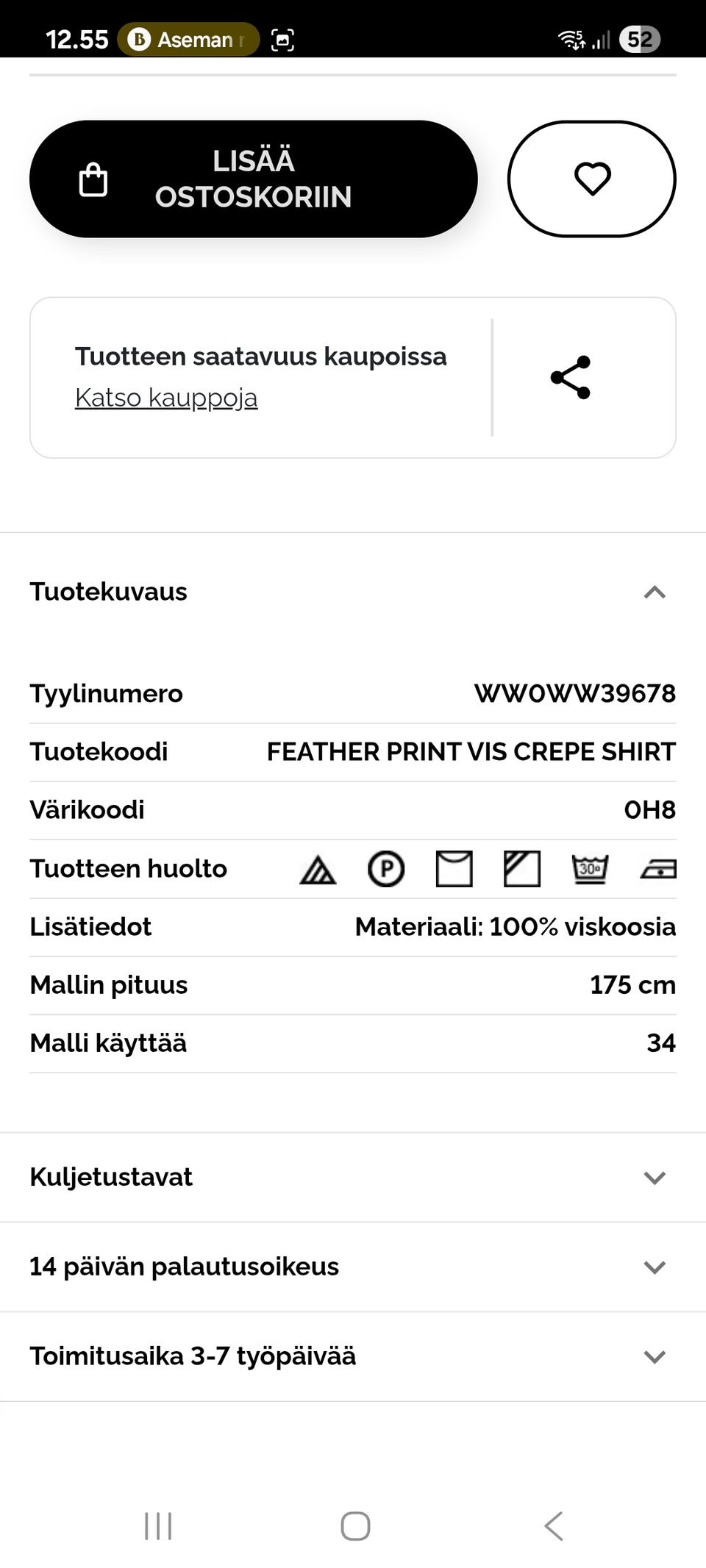Open recent apps from navigation bar
The height and width of the screenshot is (1568, 706).
point(158,1526)
